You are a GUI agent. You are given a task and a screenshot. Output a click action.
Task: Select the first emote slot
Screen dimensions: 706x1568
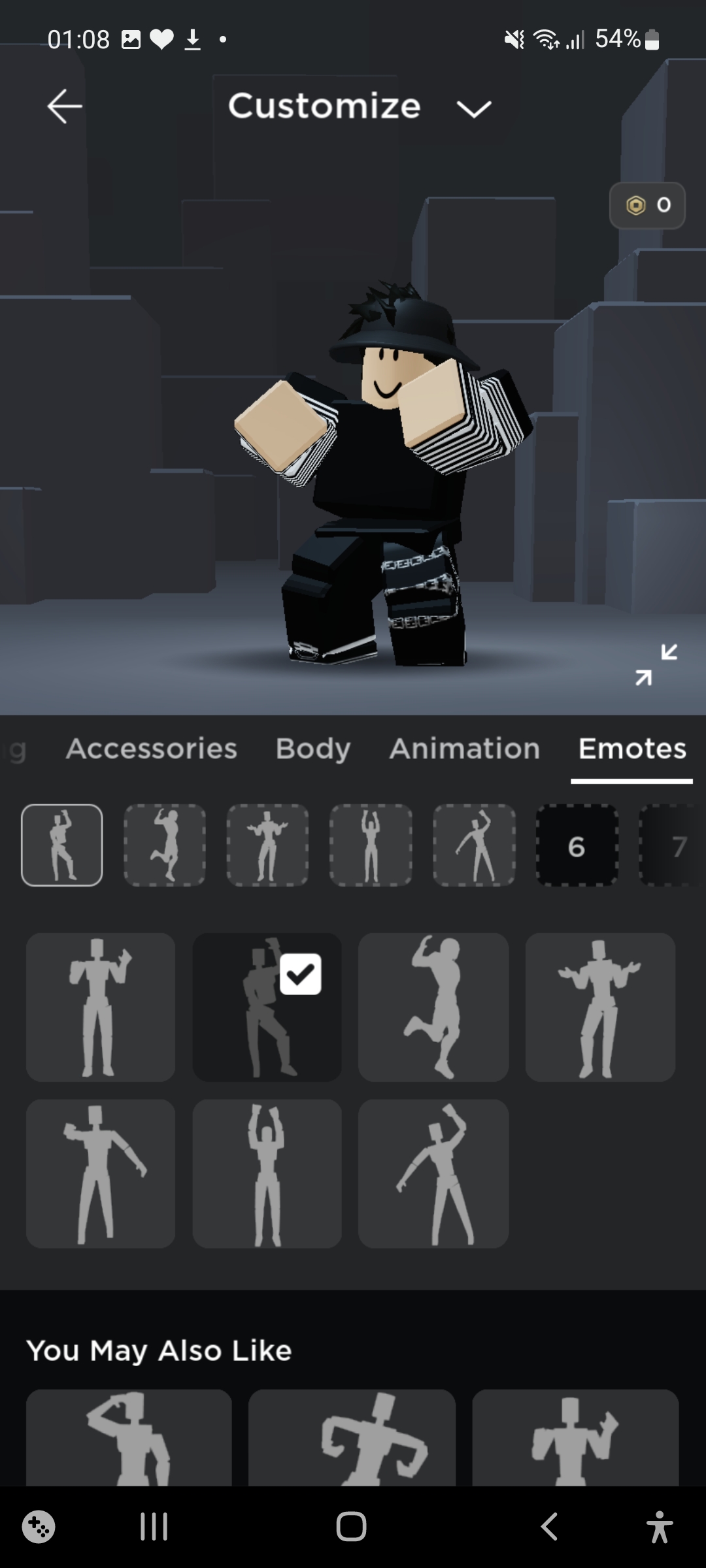click(62, 845)
